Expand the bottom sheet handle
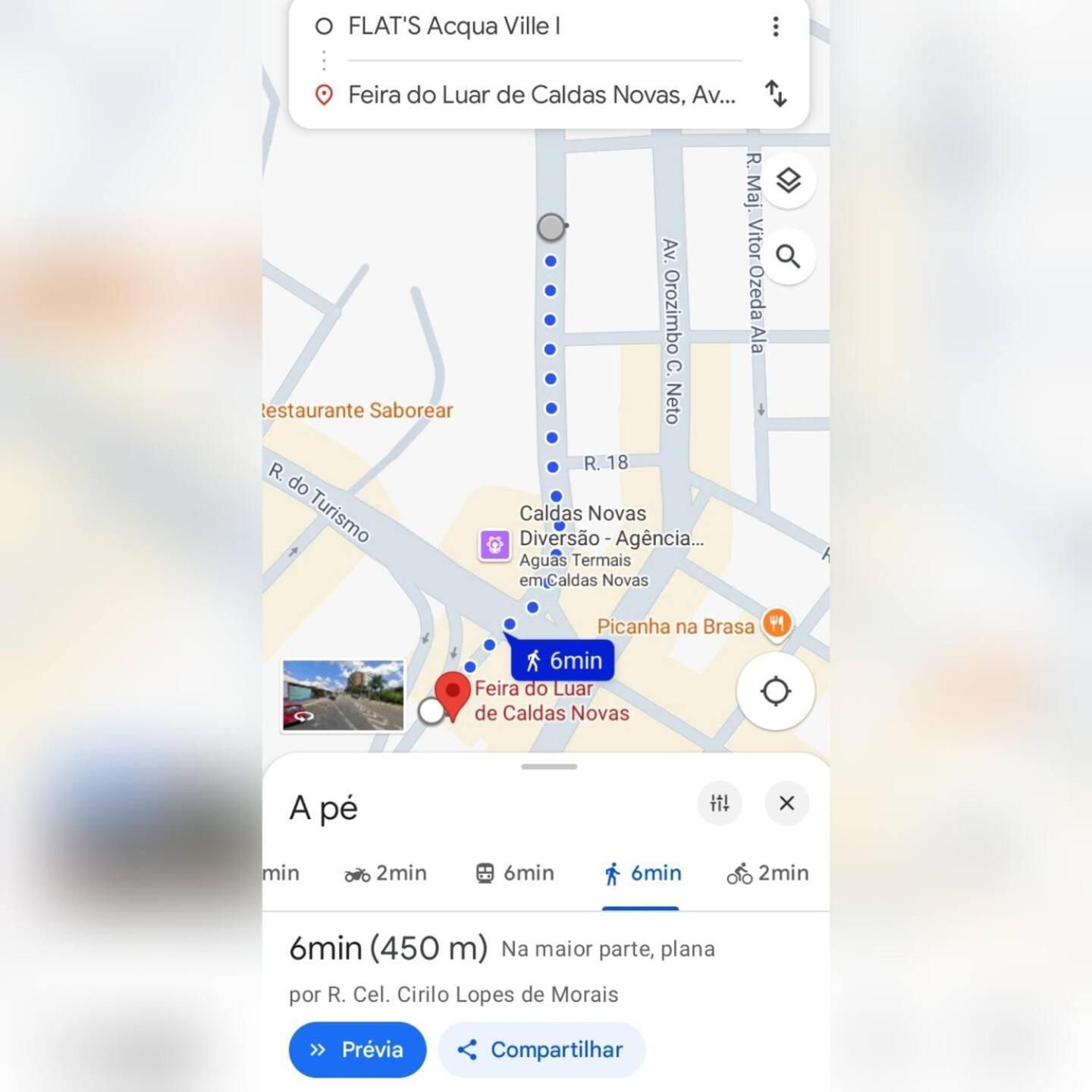 [x=548, y=767]
